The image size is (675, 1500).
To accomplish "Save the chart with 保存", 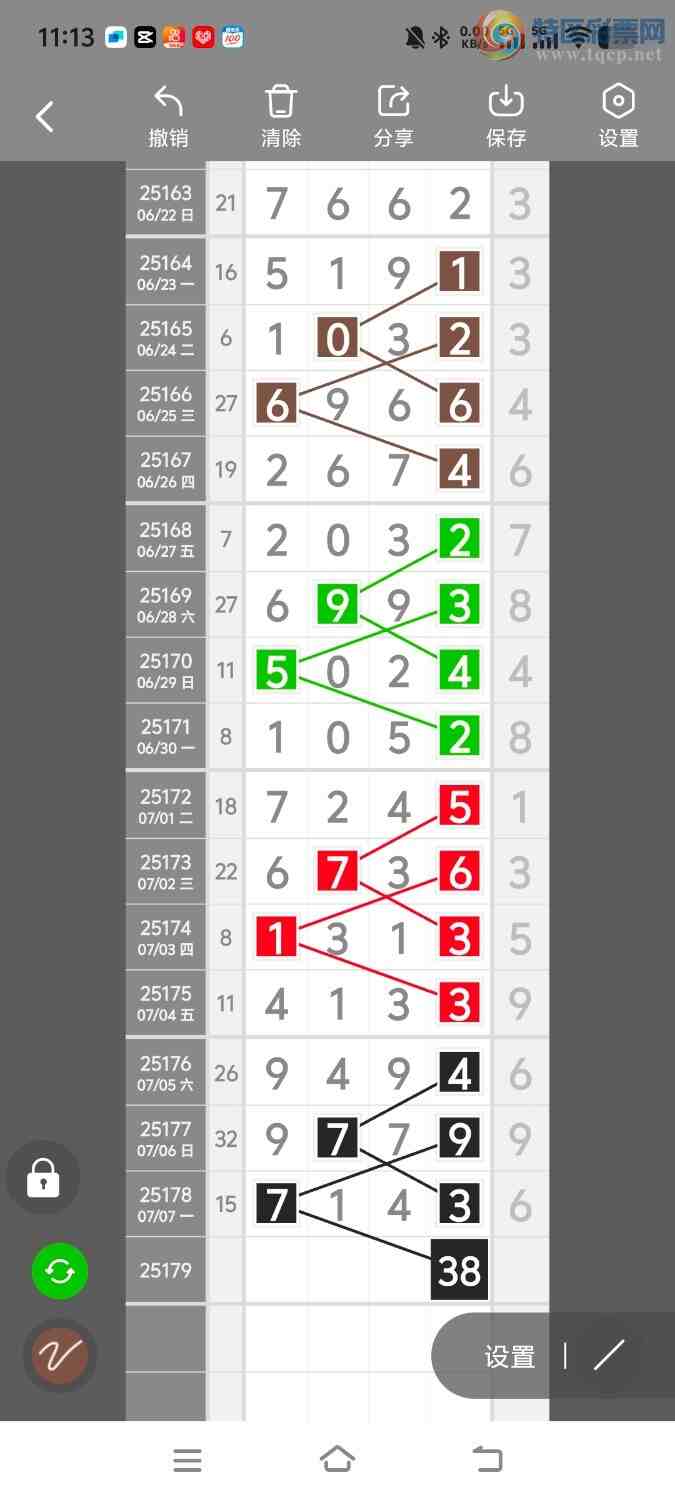I will coord(506,117).
